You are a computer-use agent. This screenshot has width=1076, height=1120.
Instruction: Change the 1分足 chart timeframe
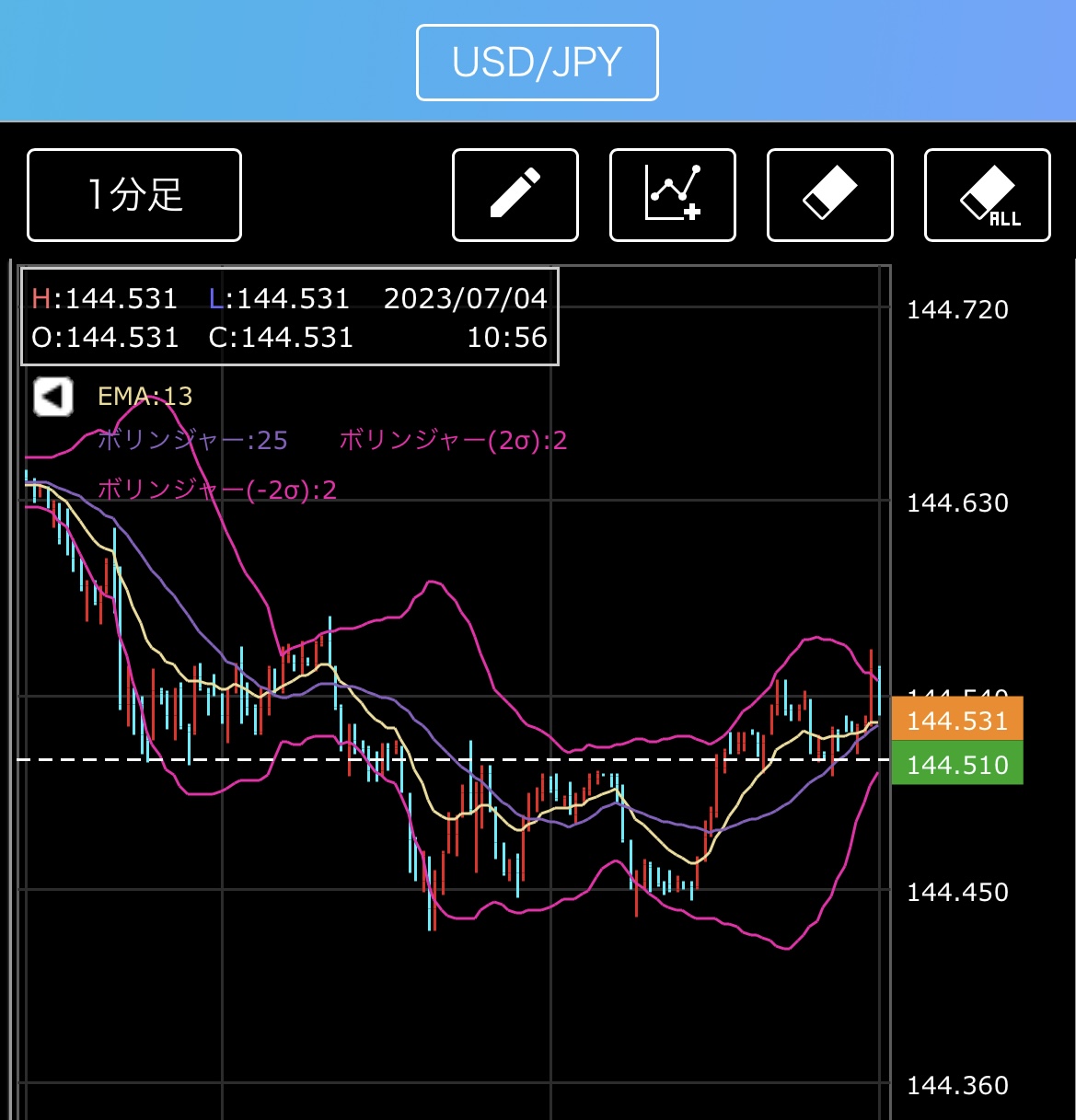pyautogui.click(x=134, y=195)
